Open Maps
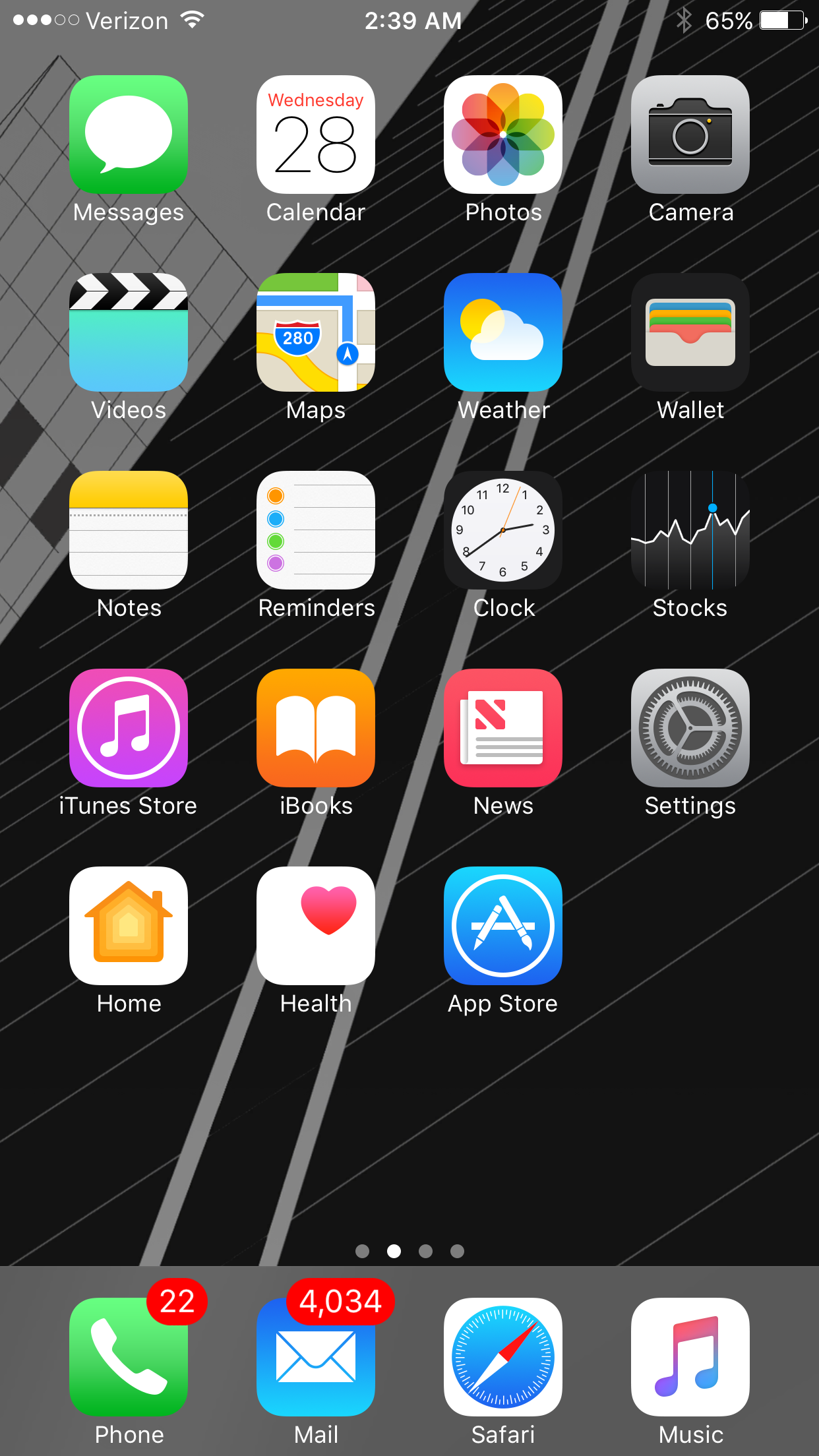This screenshot has height=1456, width=819. click(316, 332)
